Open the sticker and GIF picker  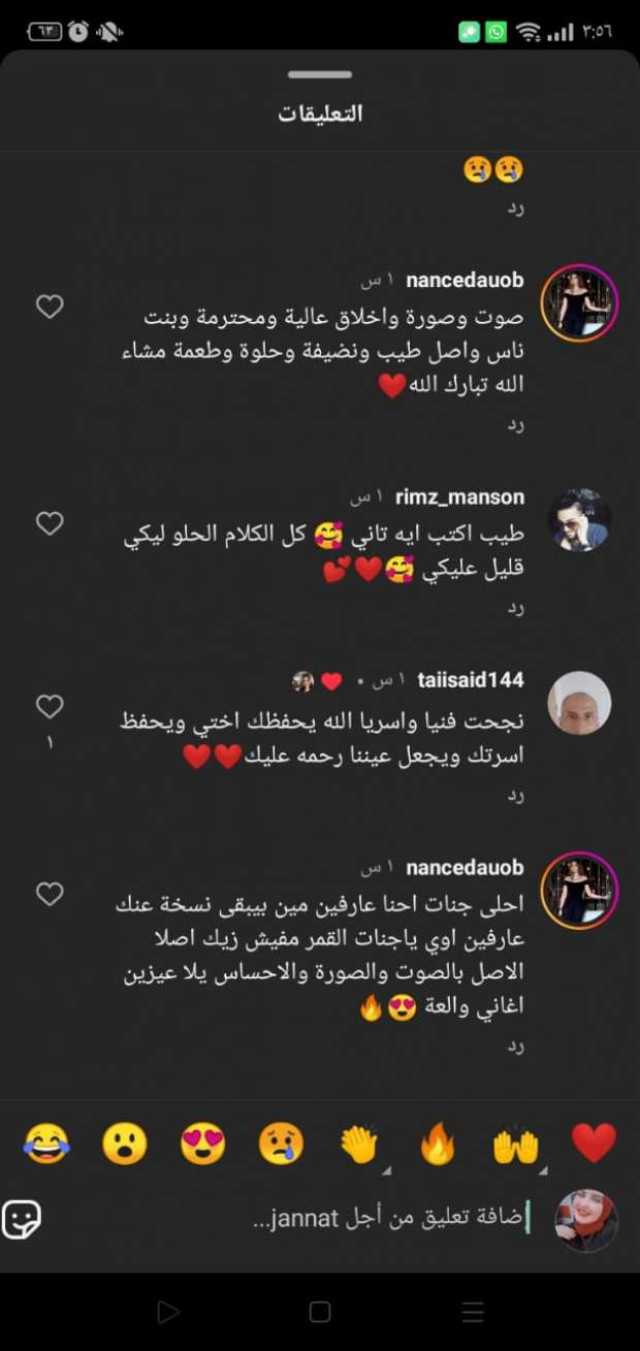pos(23,1218)
